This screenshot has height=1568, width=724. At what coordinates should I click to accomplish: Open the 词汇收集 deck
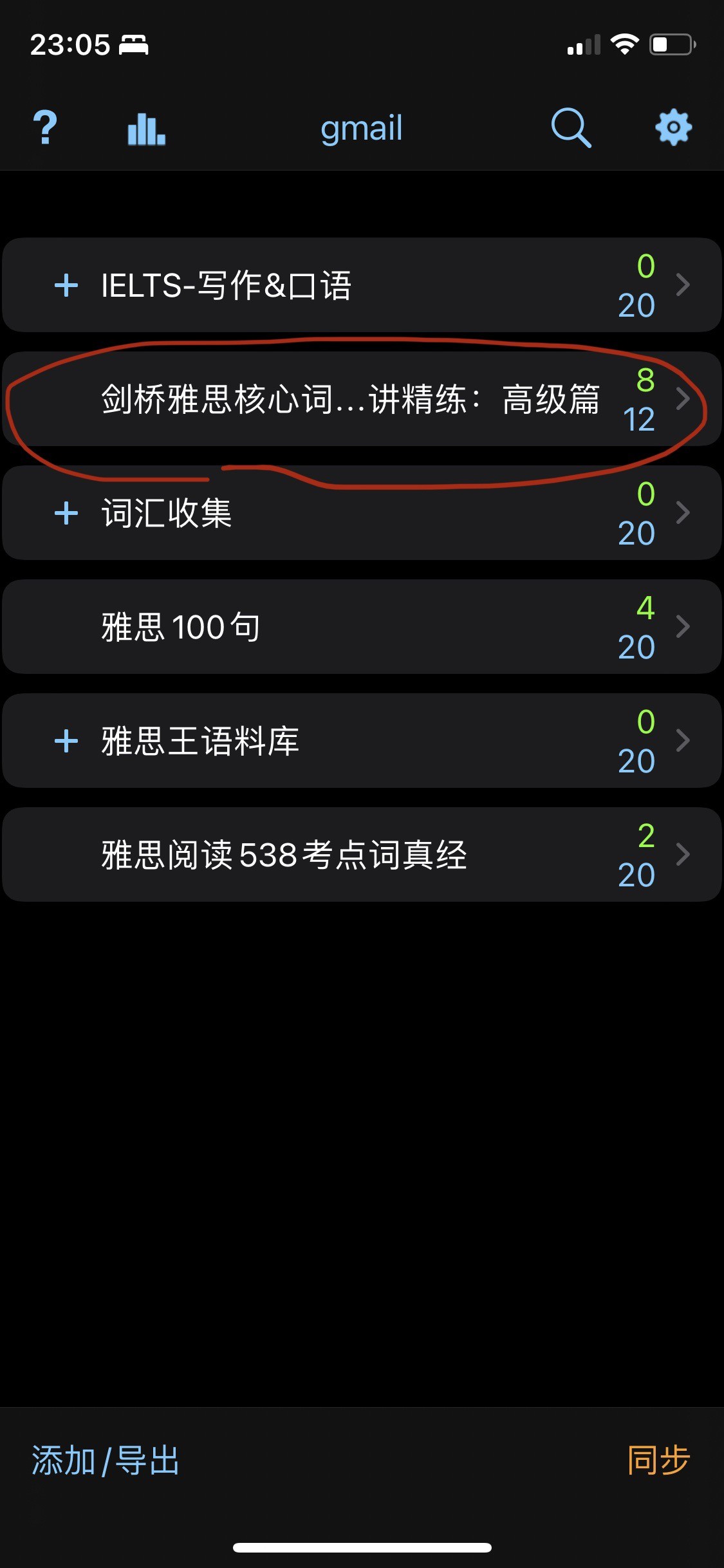(362, 513)
